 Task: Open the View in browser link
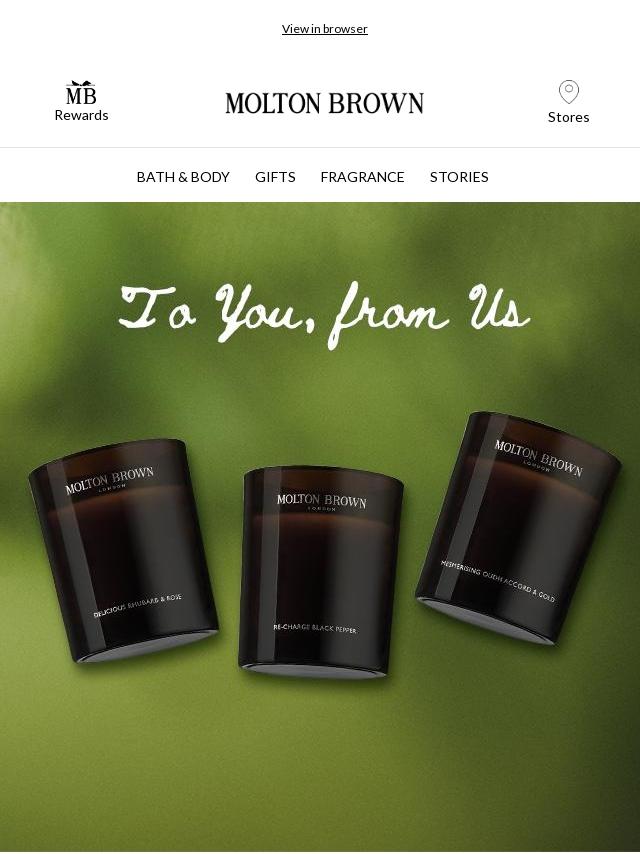(325, 29)
